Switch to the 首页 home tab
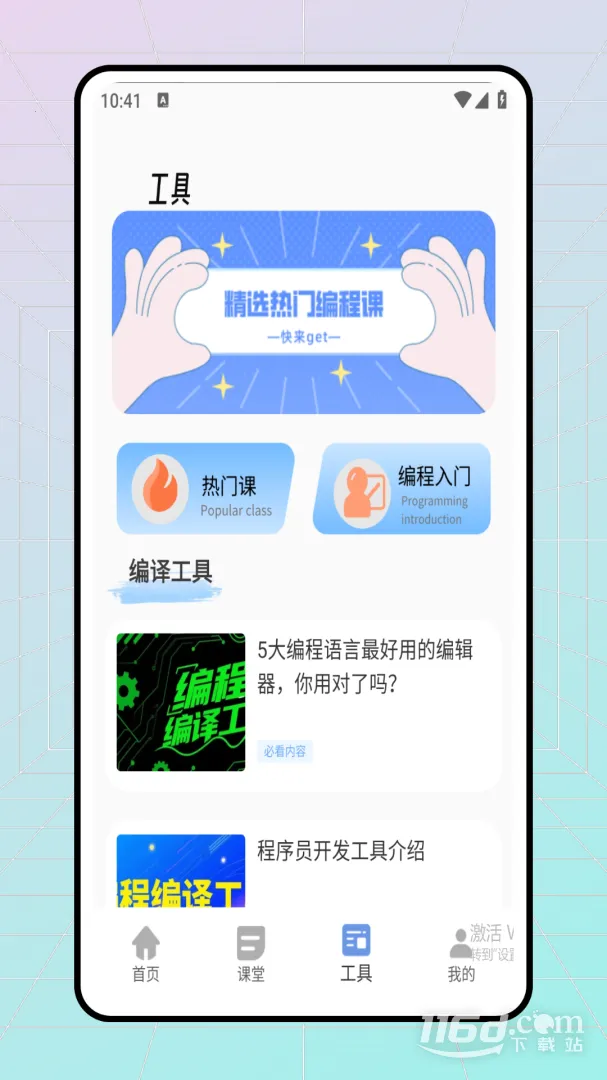The height and width of the screenshot is (1080, 607). click(x=146, y=954)
